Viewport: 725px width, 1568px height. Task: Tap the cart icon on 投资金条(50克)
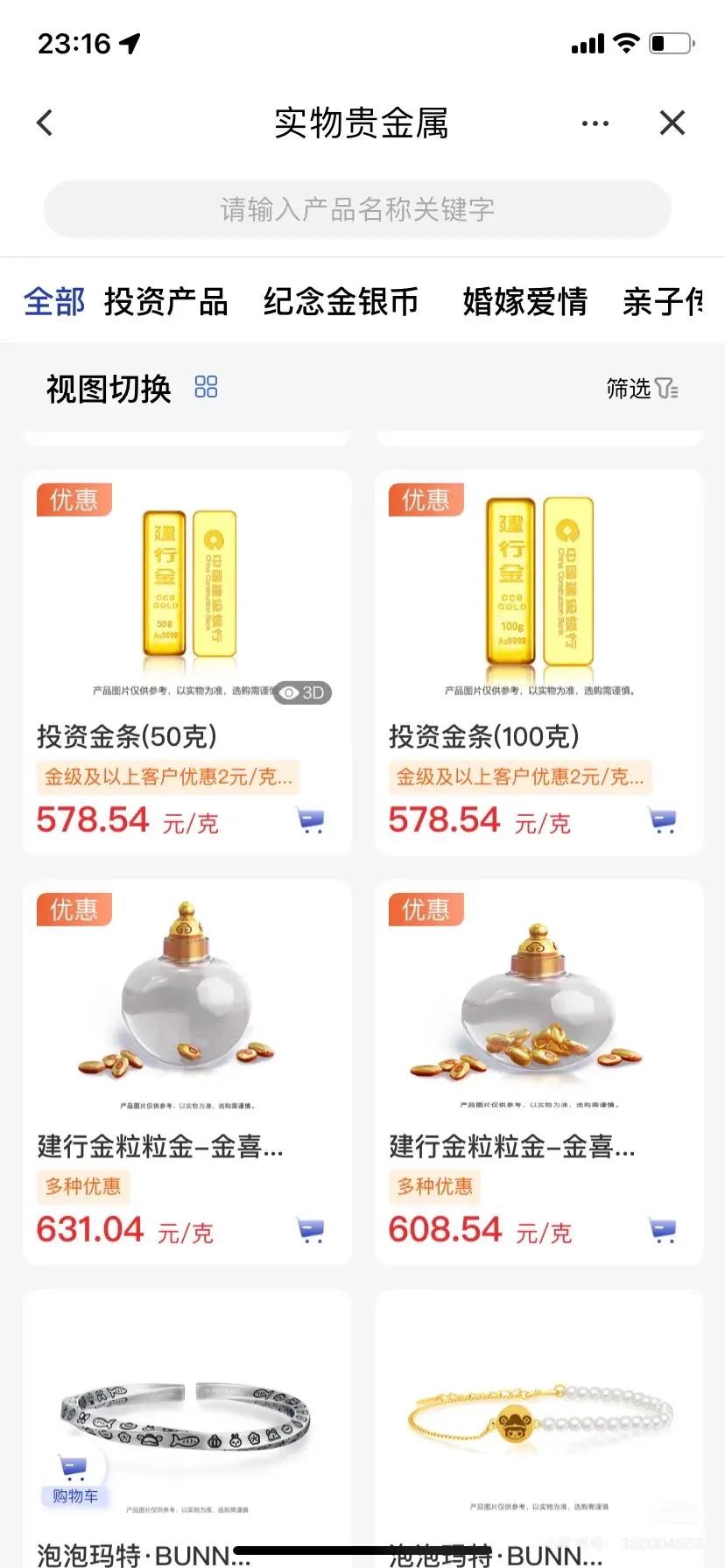click(x=310, y=819)
